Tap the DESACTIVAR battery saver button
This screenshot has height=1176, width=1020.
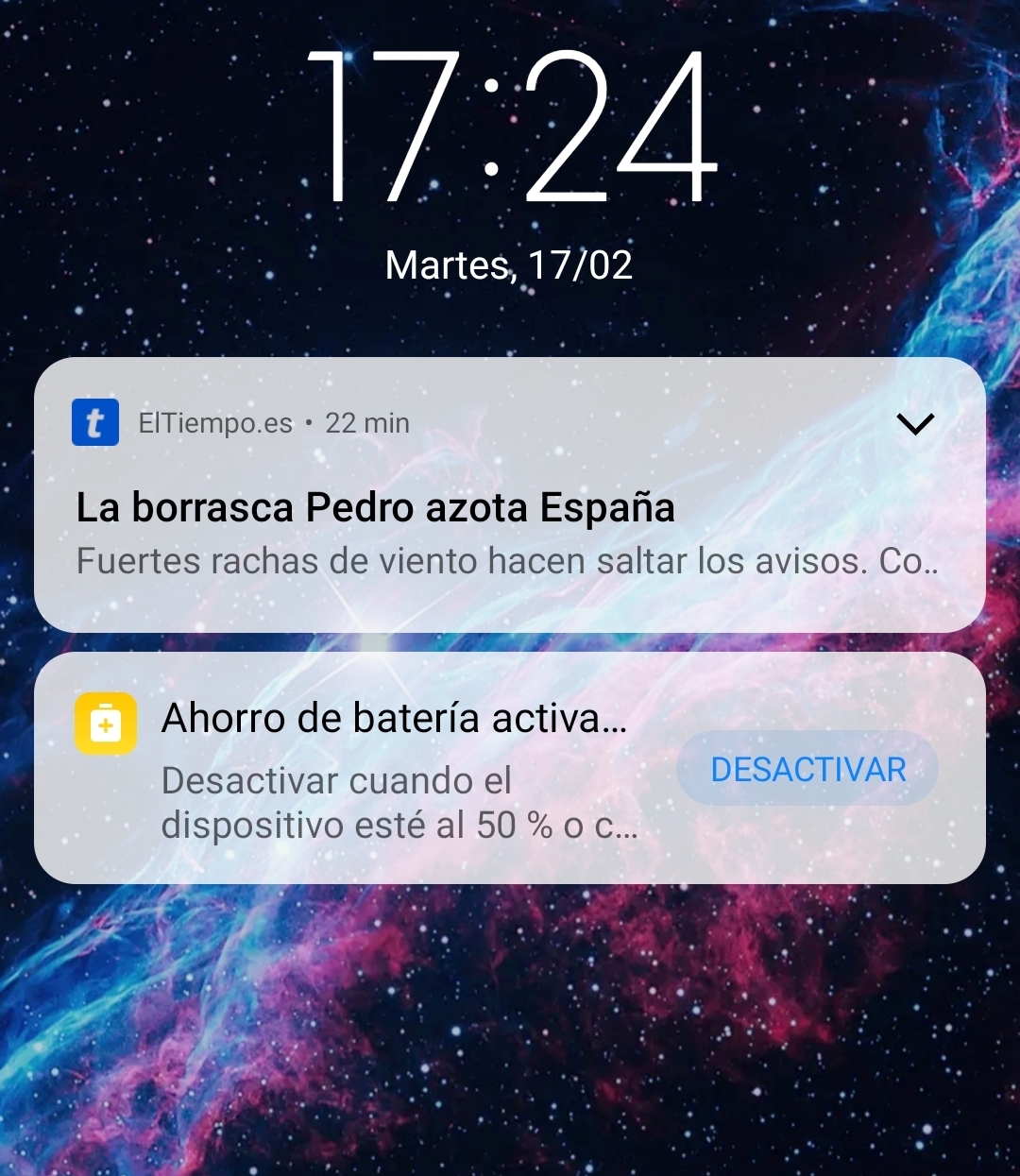point(807,769)
